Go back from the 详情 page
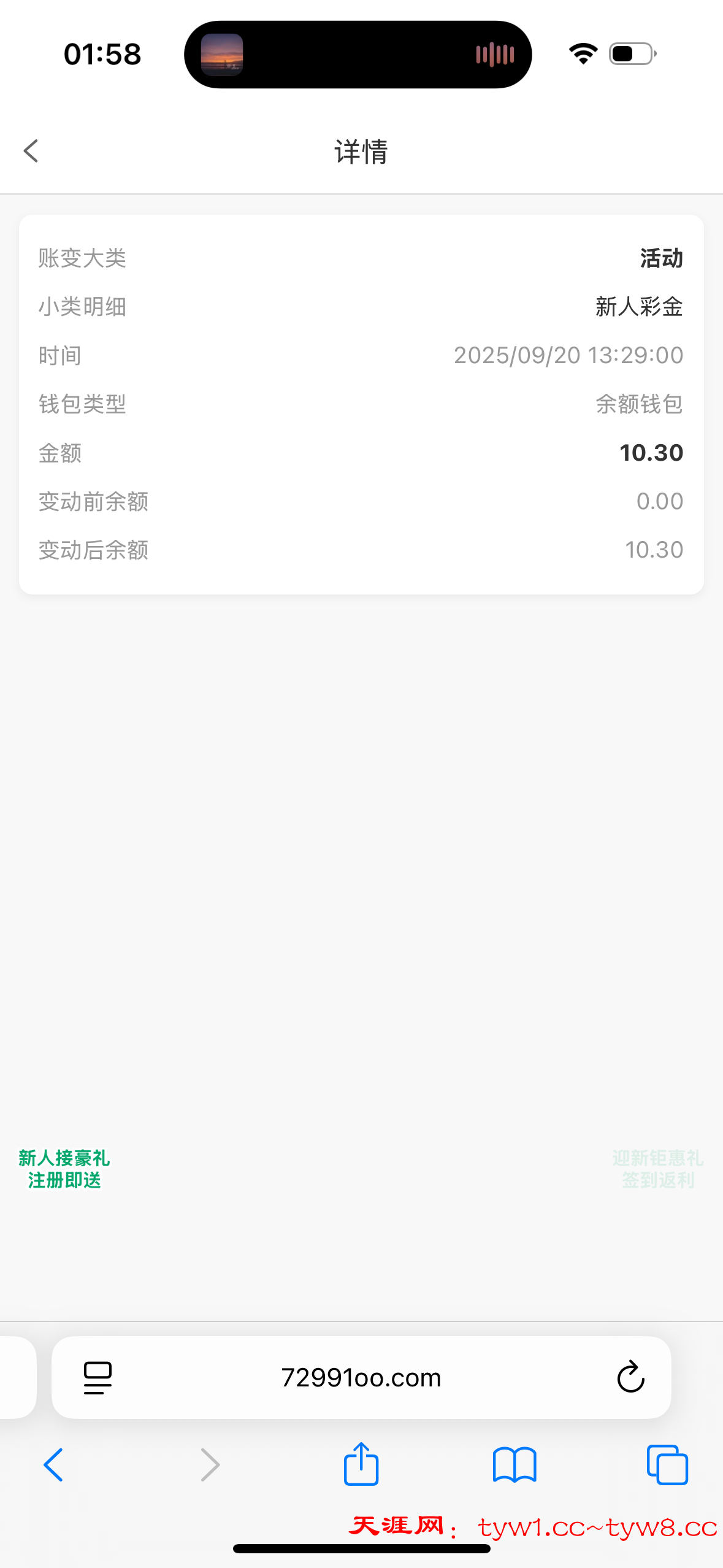Viewport: 723px width, 1568px height. pyautogui.click(x=31, y=151)
